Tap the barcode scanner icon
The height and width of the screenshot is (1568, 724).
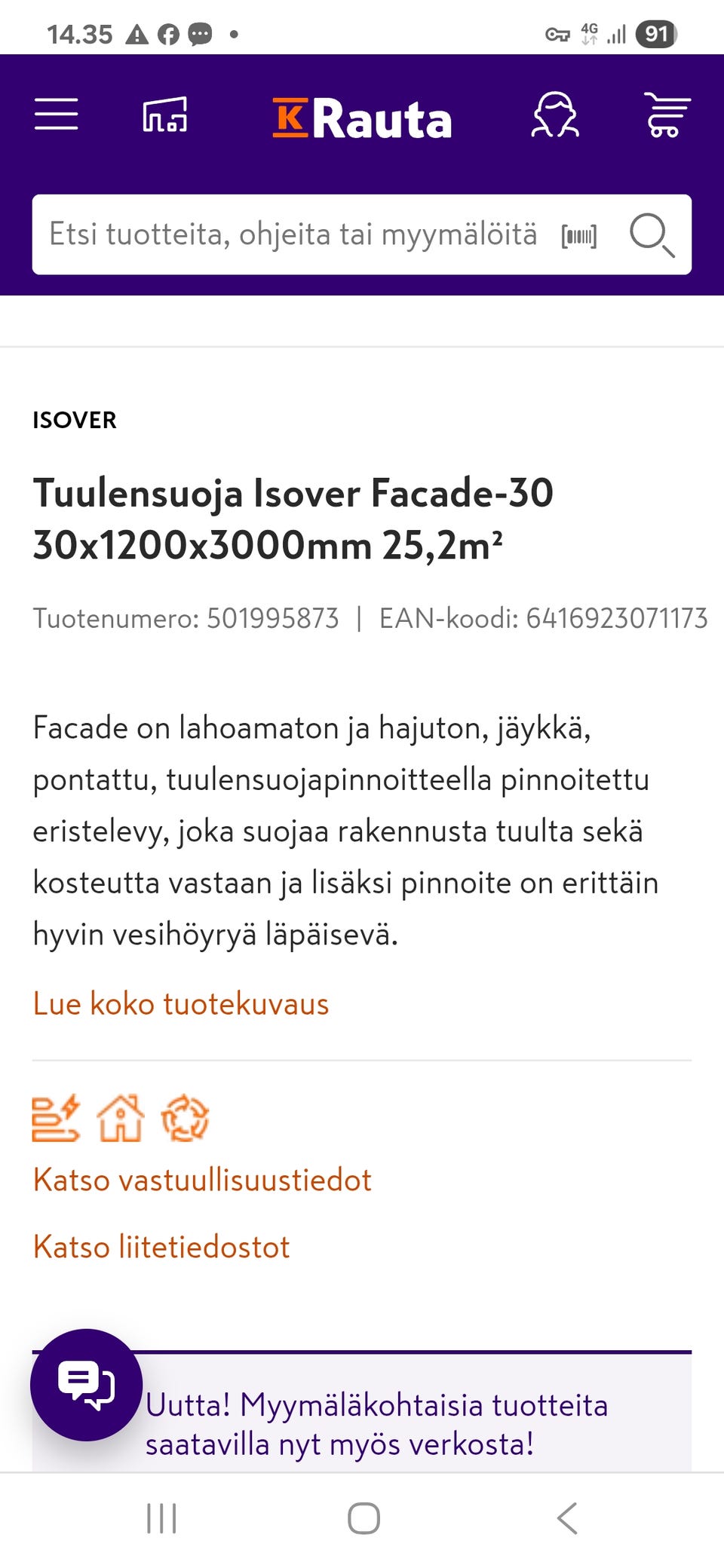click(578, 234)
